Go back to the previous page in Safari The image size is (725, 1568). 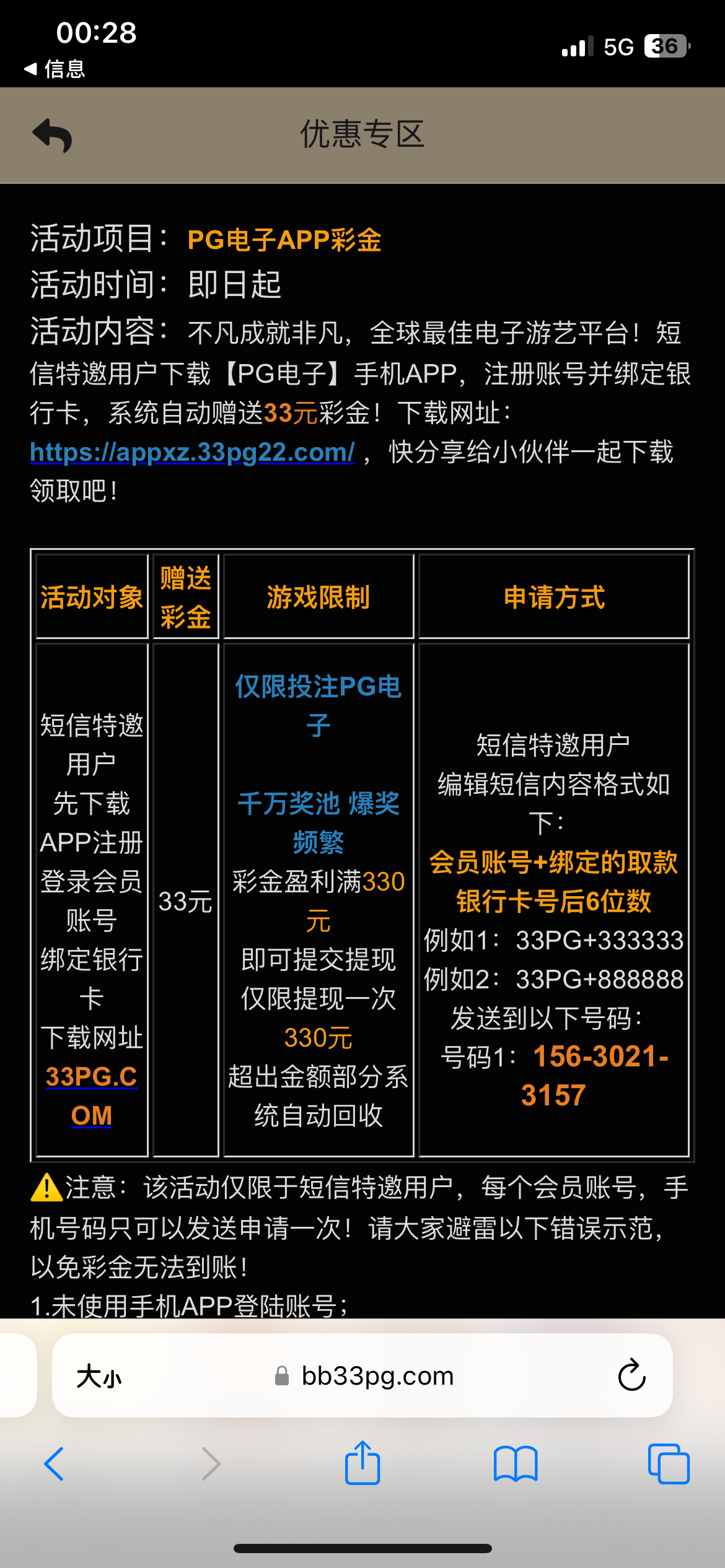55,1464
